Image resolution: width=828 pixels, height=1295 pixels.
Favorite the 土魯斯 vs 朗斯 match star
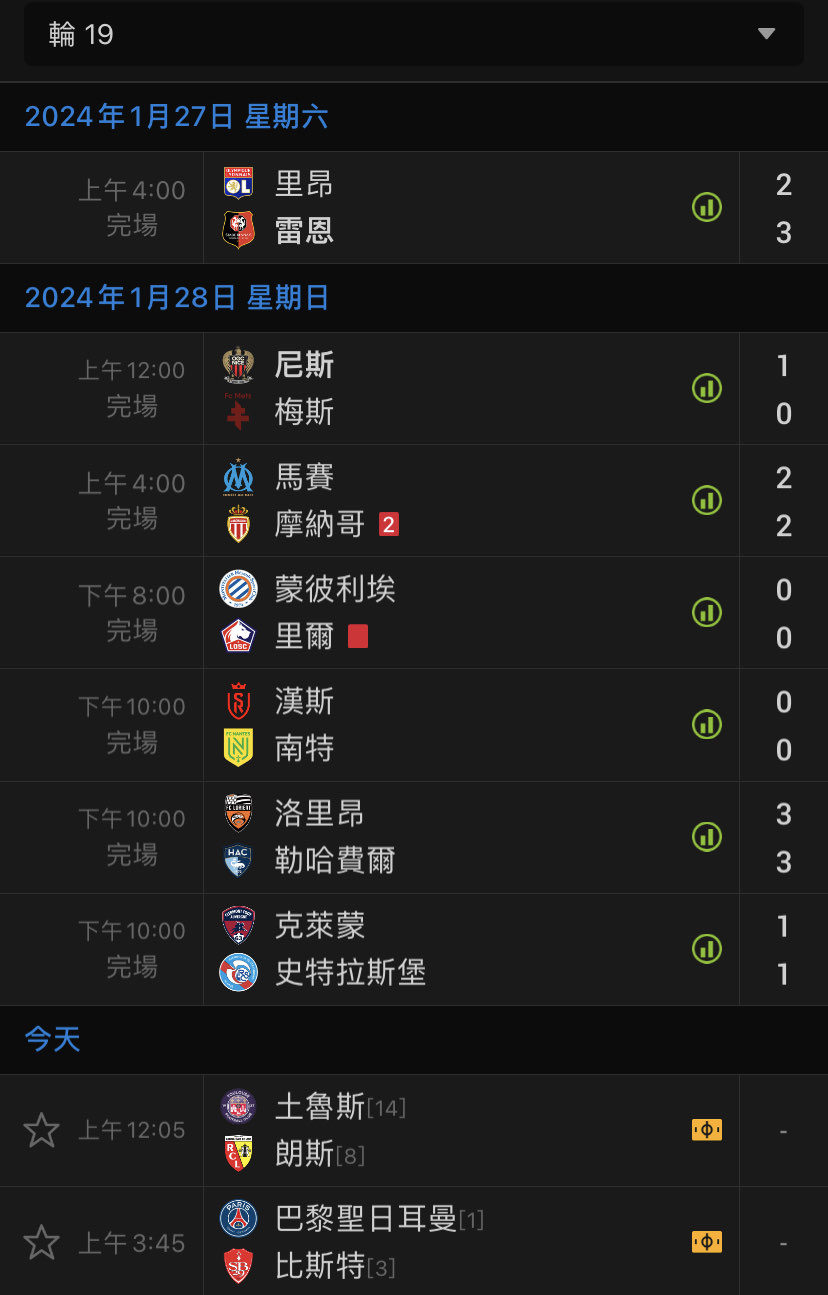41,1130
